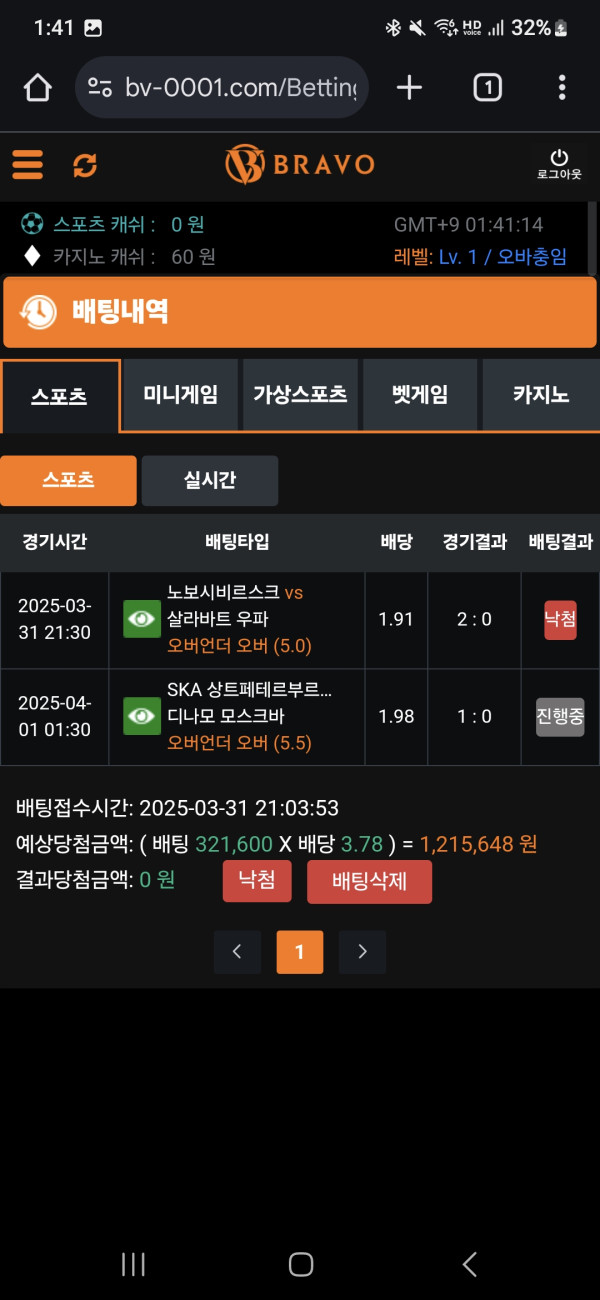
Task: Tap the 로그아웃 power button
Action: click(x=559, y=164)
